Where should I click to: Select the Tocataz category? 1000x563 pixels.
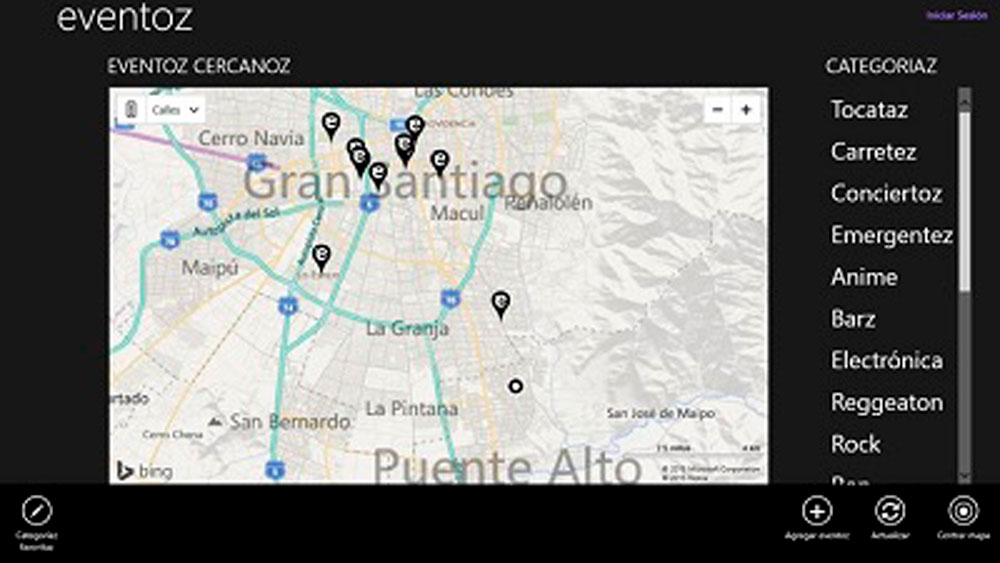(x=868, y=110)
